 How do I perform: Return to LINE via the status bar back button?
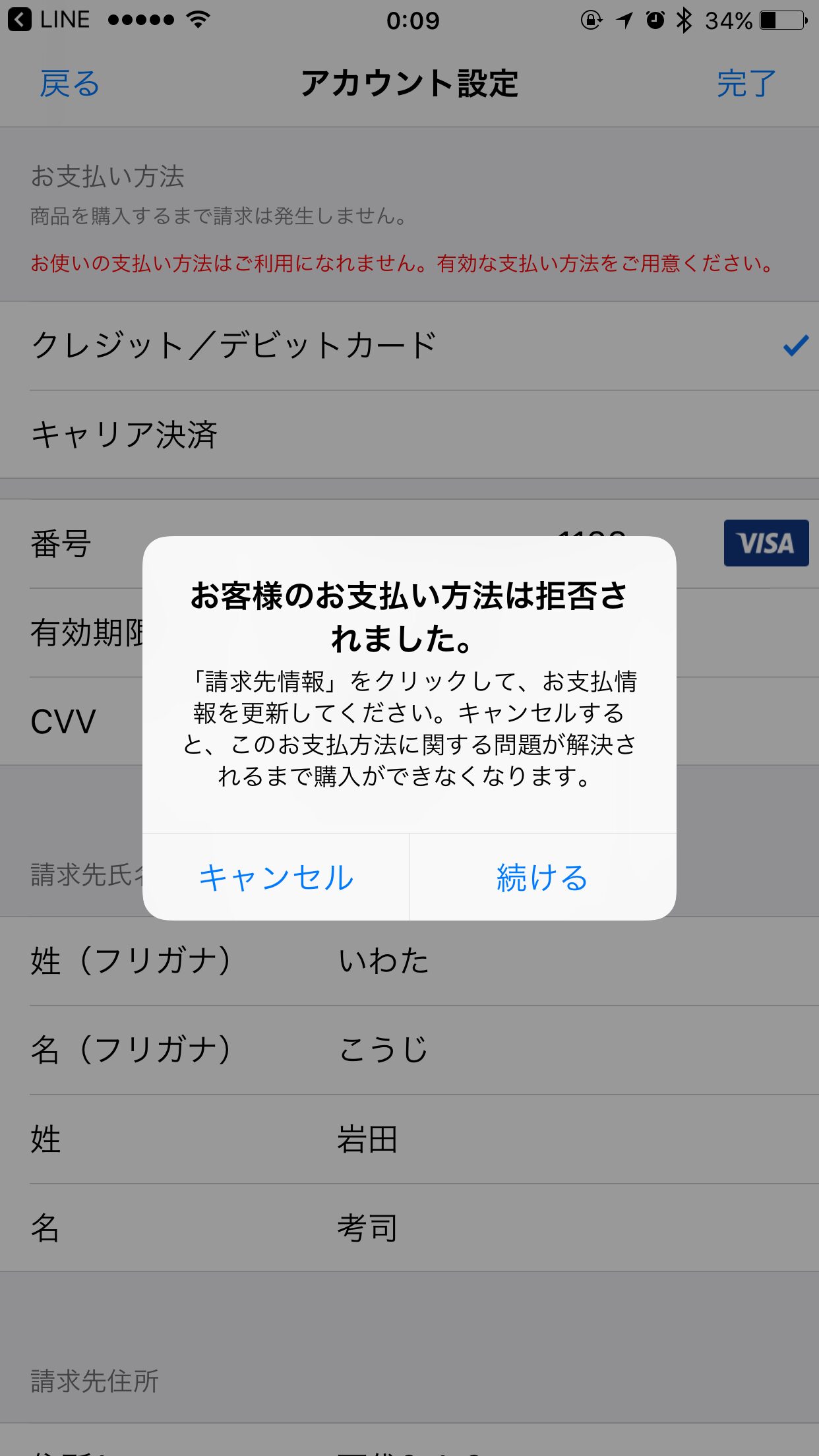pyautogui.click(x=49, y=20)
